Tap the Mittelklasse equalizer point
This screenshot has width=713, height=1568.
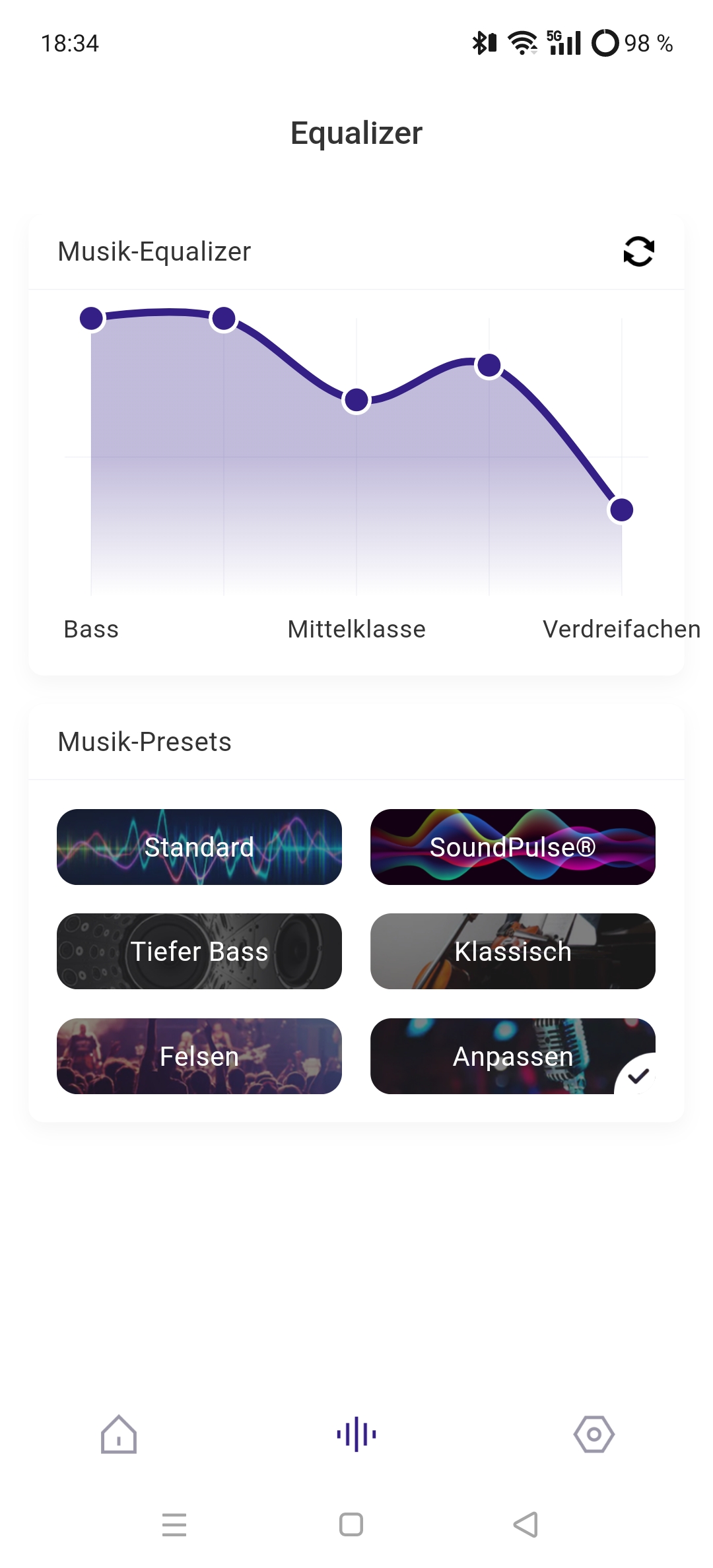356,399
